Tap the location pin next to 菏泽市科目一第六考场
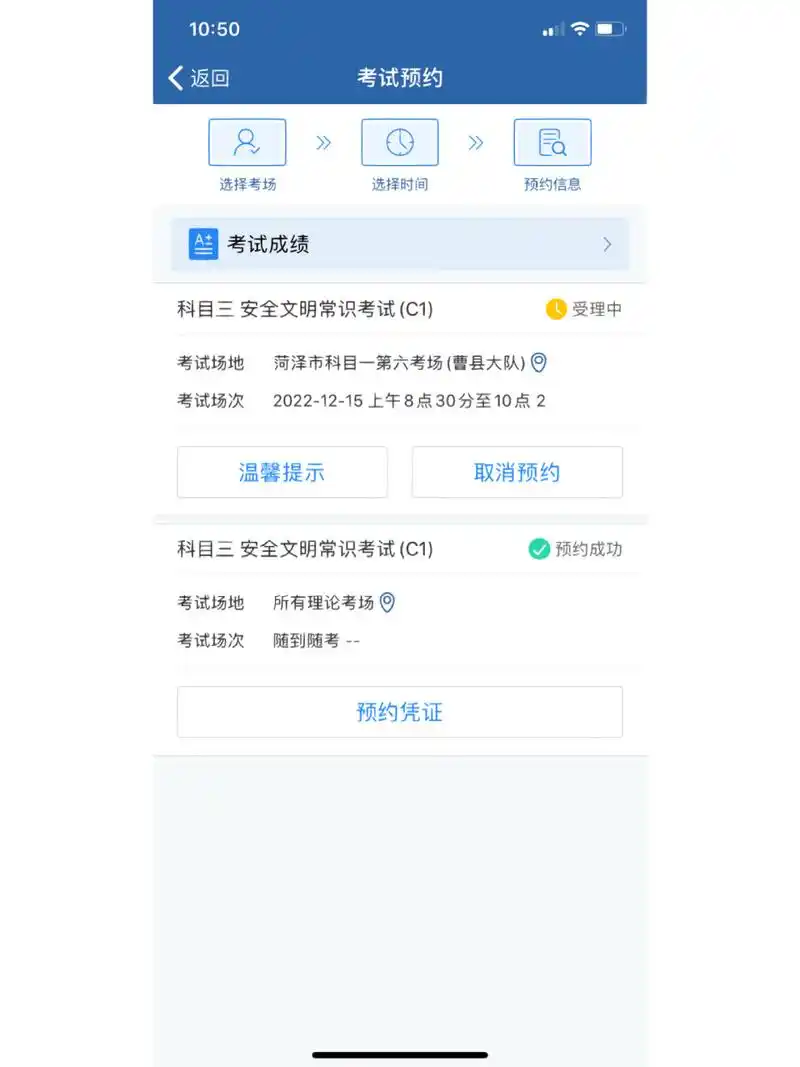Screen dimensions: 800x1067 (x=538, y=363)
